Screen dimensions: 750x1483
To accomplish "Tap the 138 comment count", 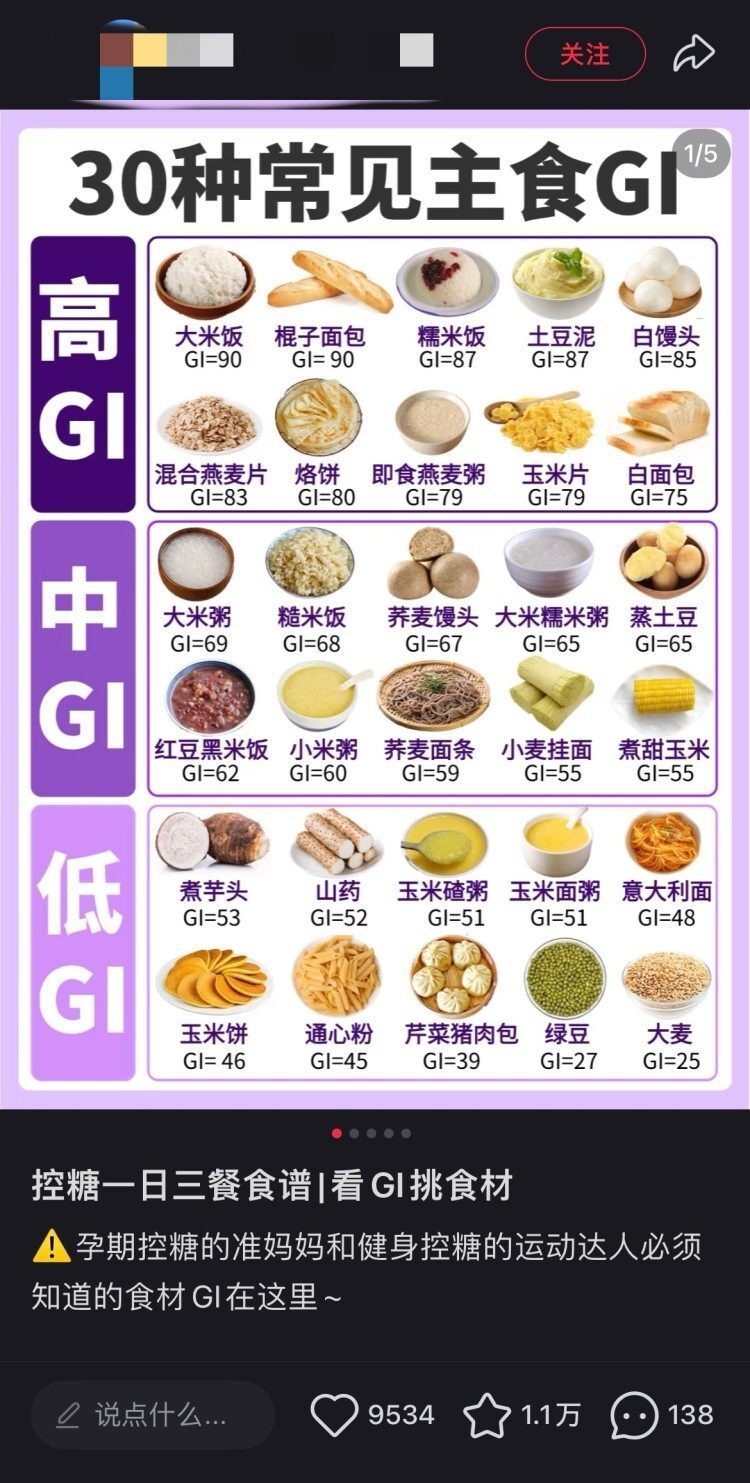I will pos(692,1414).
